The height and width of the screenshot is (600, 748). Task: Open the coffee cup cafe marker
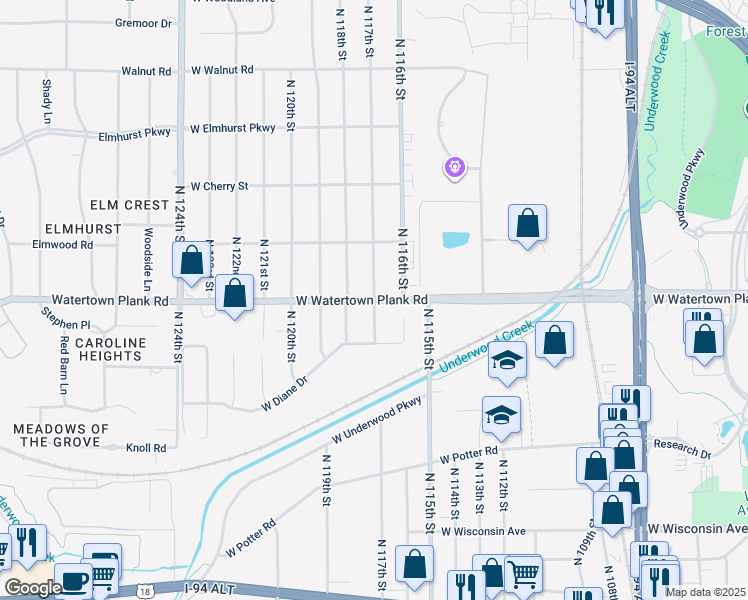[x=73, y=582]
